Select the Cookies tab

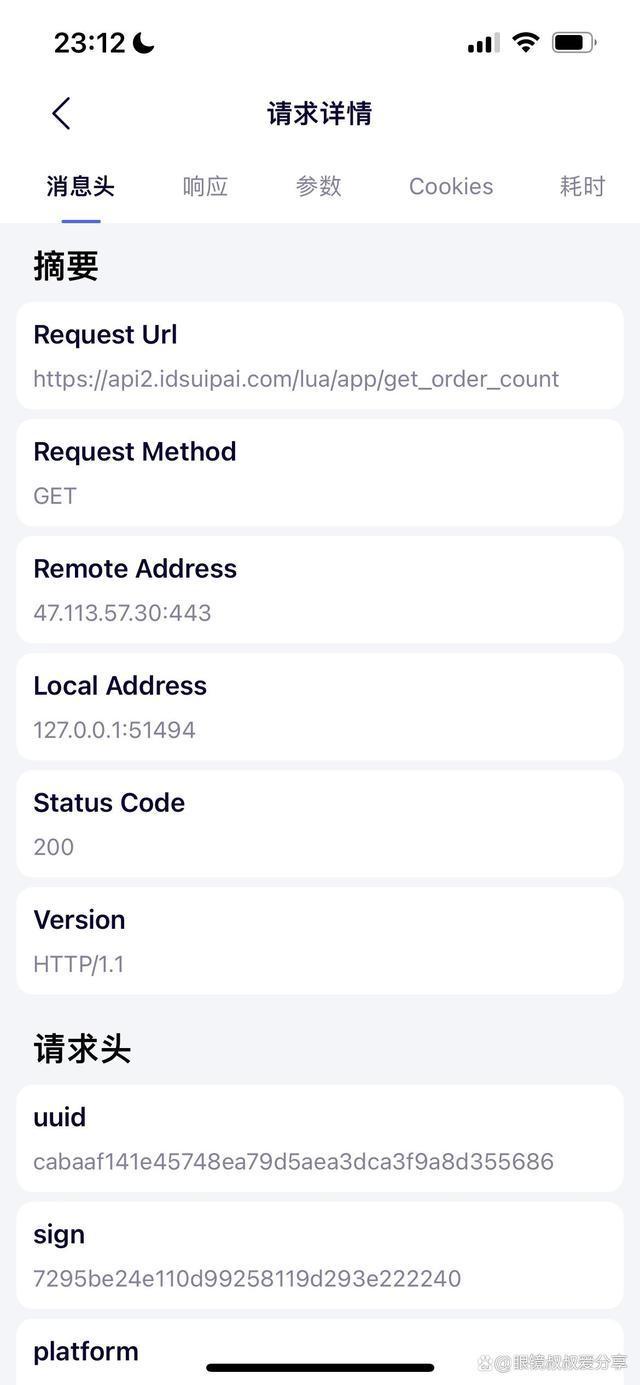click(x=451, y=186)
